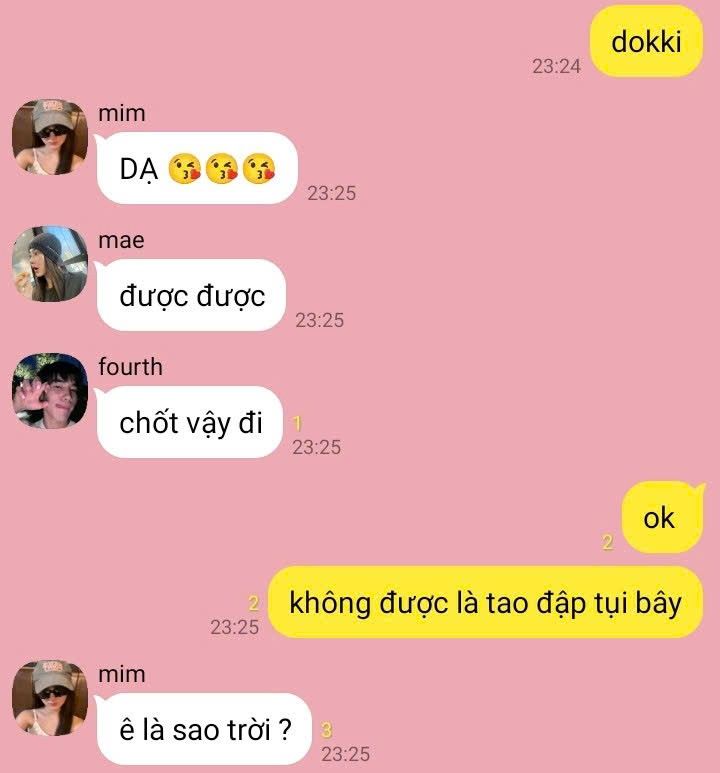Open mim's avatar beside the DẠ message

click(x=50, y=137)
